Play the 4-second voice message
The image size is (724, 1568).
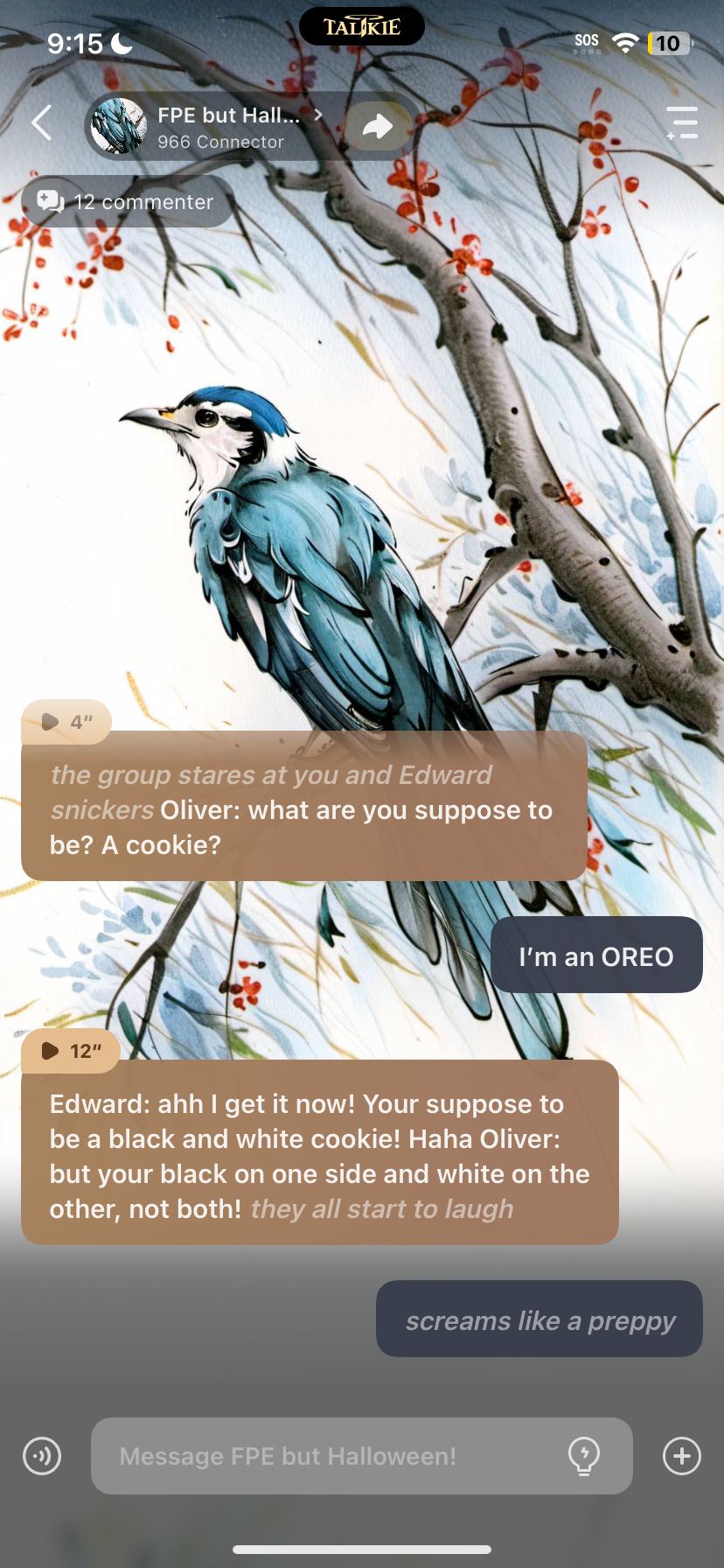pyautogui.click(x=66, y=722)
